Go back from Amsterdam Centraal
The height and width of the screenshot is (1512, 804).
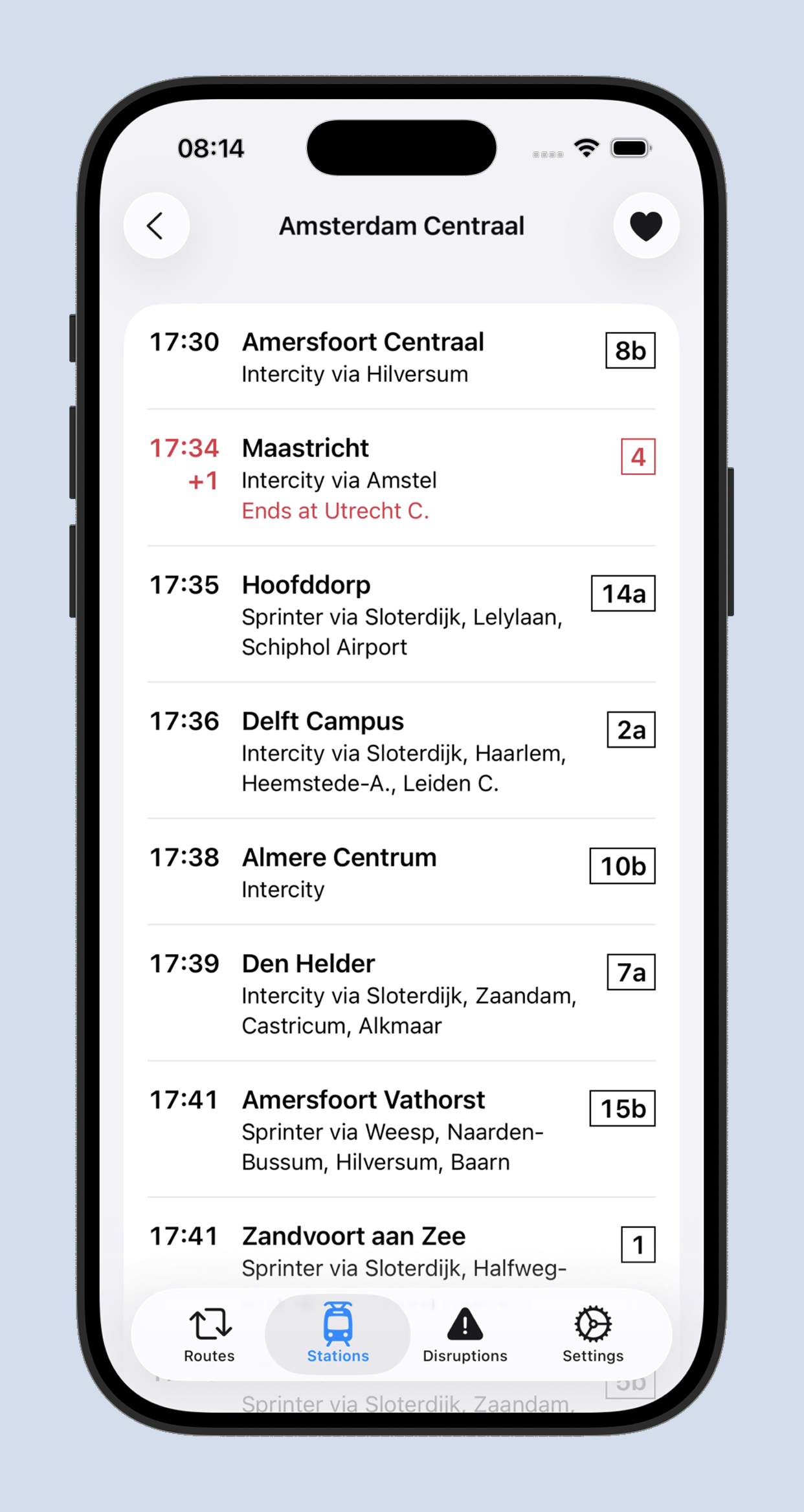click(x=156, y=226)
